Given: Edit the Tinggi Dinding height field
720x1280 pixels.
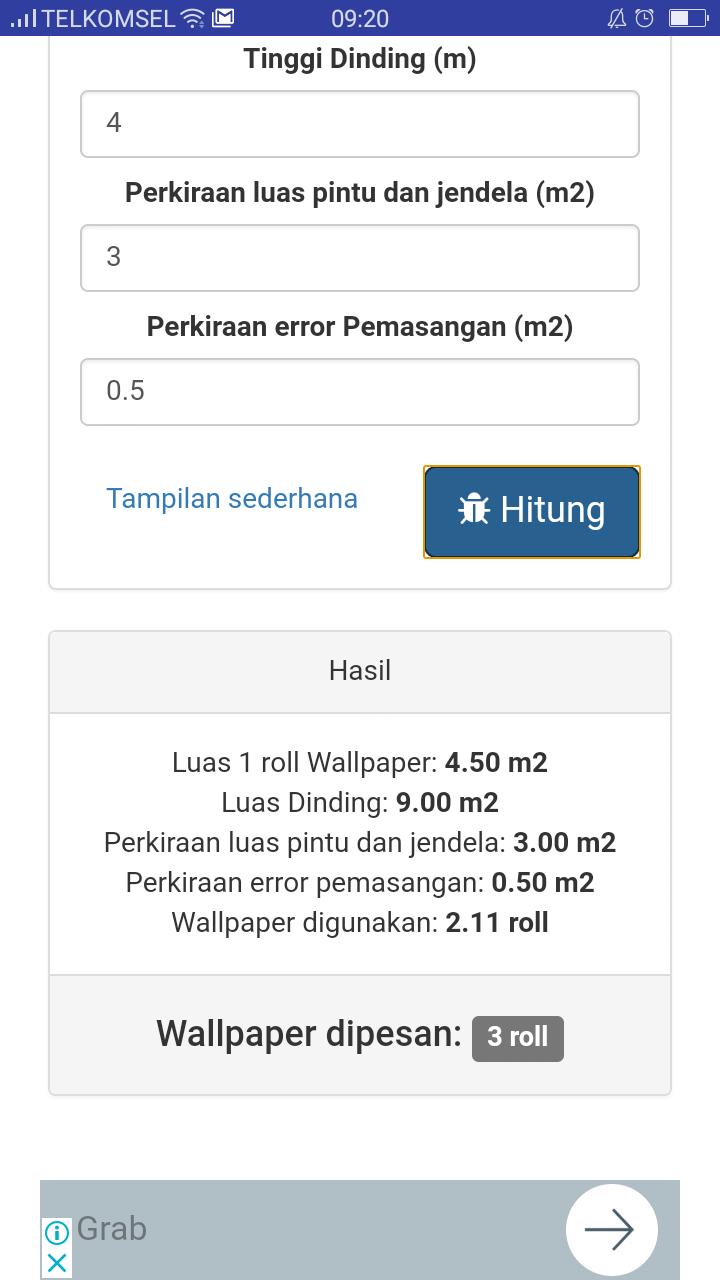Looking at the screenshot, I should pos(360,124).
